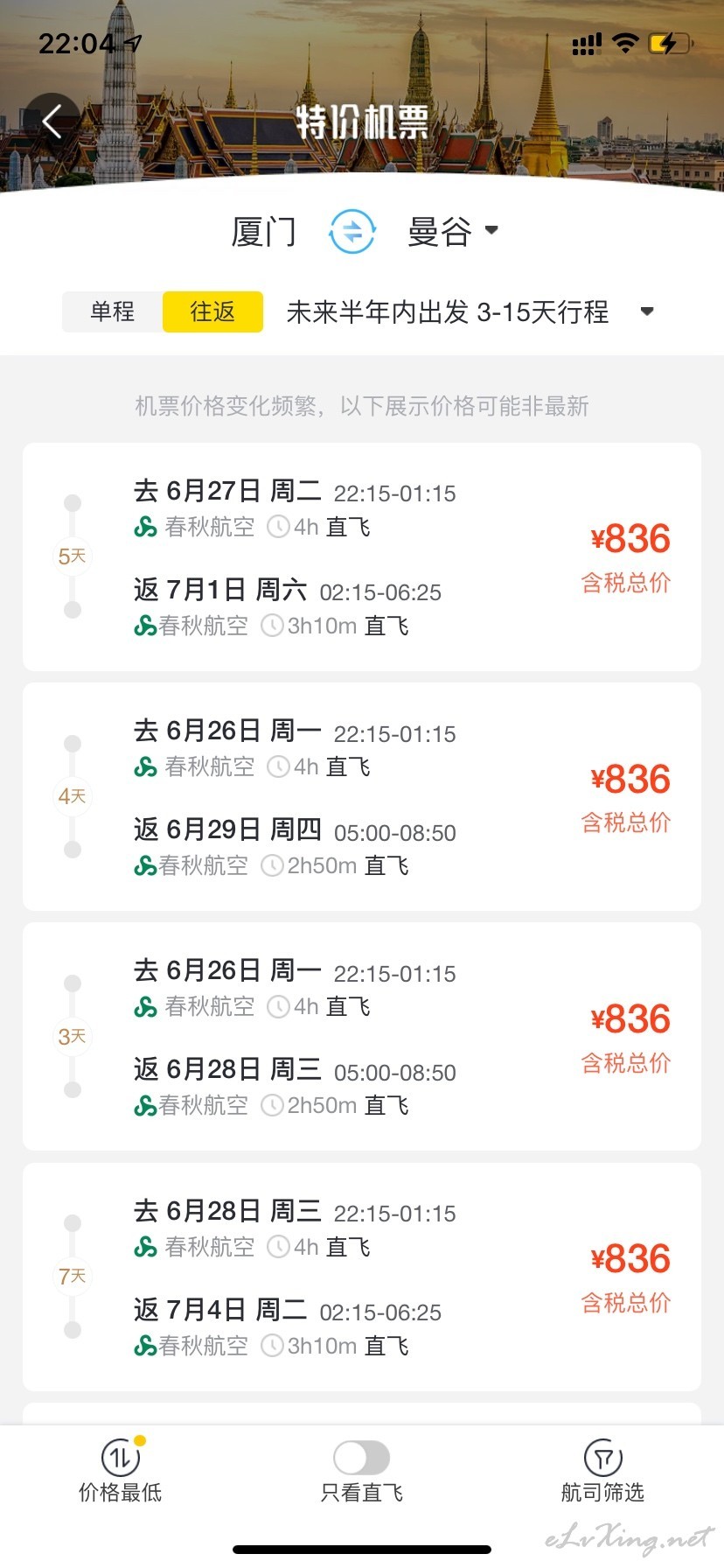Sort by 价格最低 lowest price
The width and height of the screenshot is (724, 1568).
[x=121, y=1471]
